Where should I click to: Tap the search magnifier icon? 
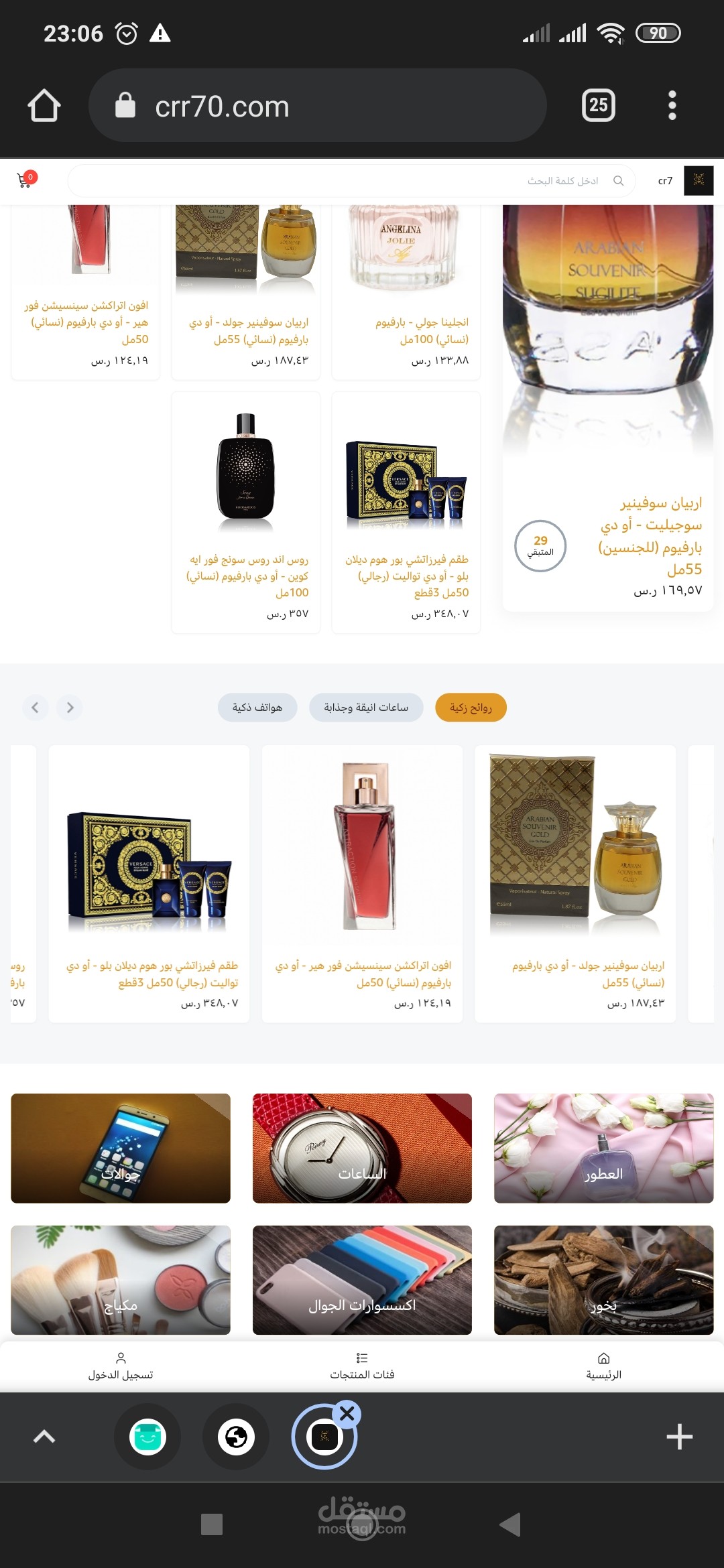point(619,180)
